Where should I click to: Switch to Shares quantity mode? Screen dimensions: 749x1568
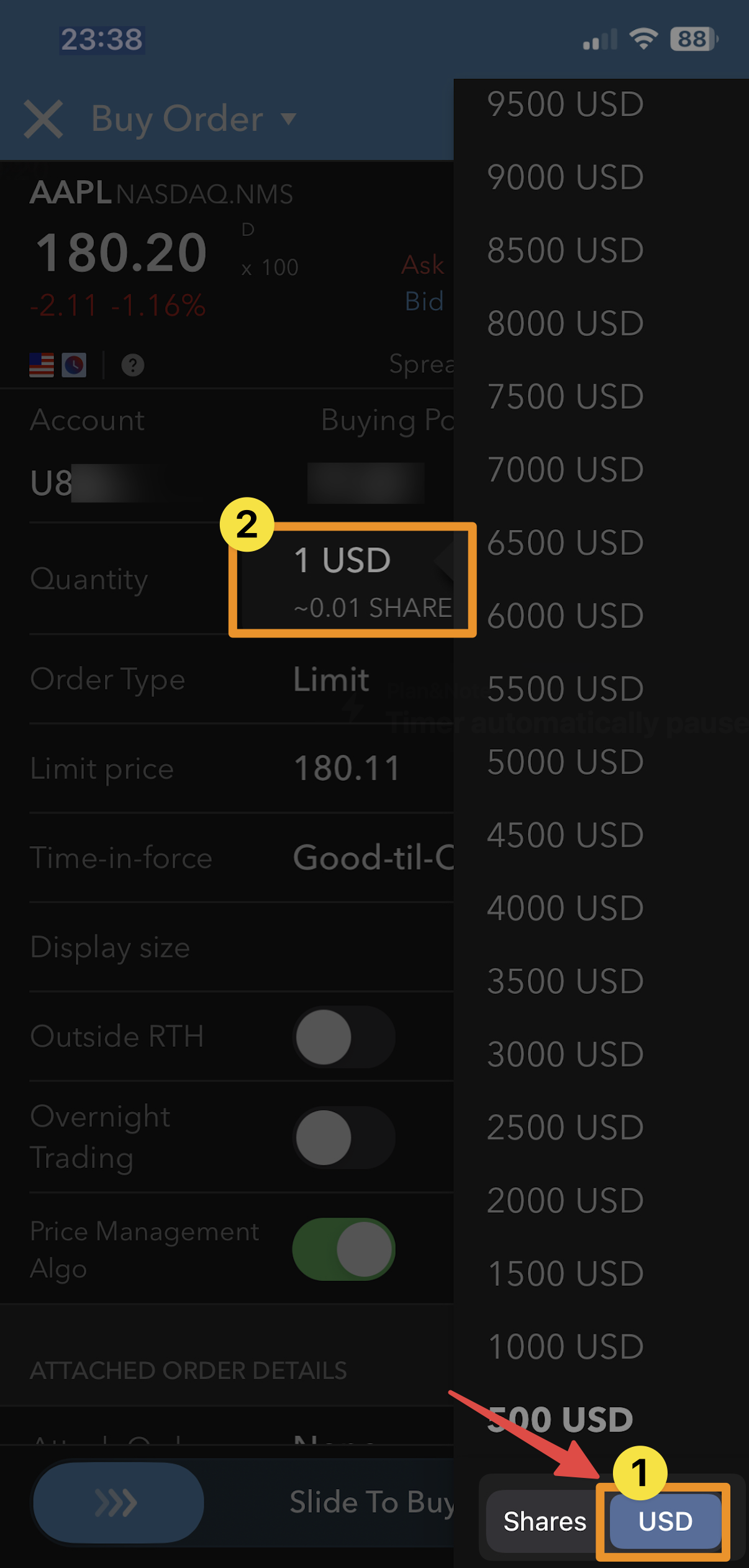coord(544,1521)
